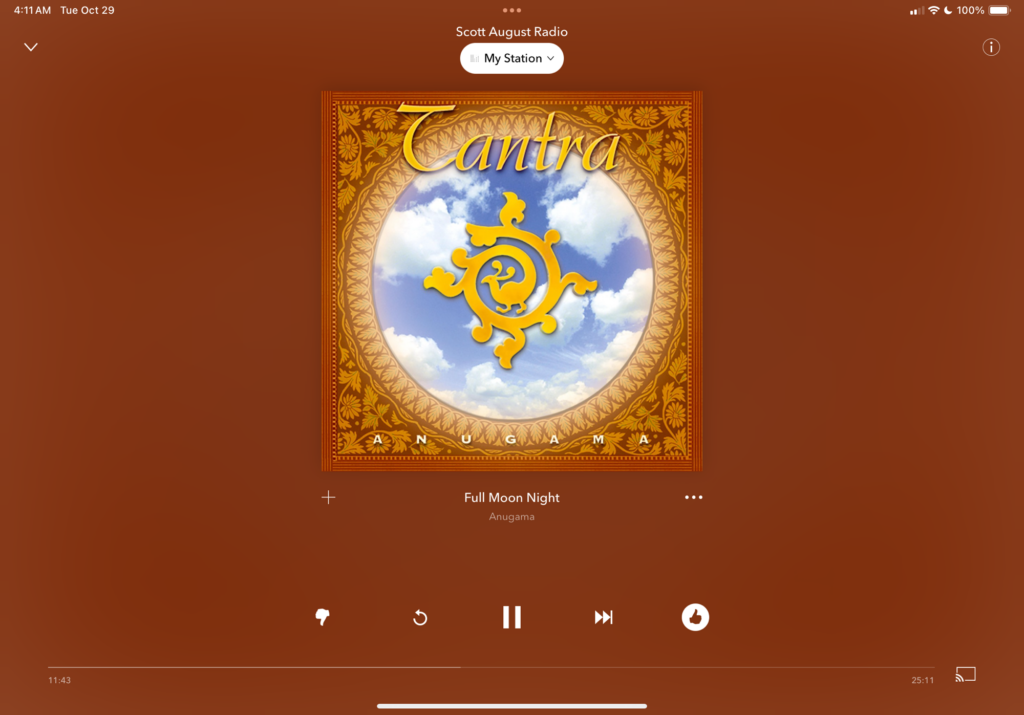Screen dimensions: 1024x715
Task: Open the info icon
Action: [x=991, y=47]
